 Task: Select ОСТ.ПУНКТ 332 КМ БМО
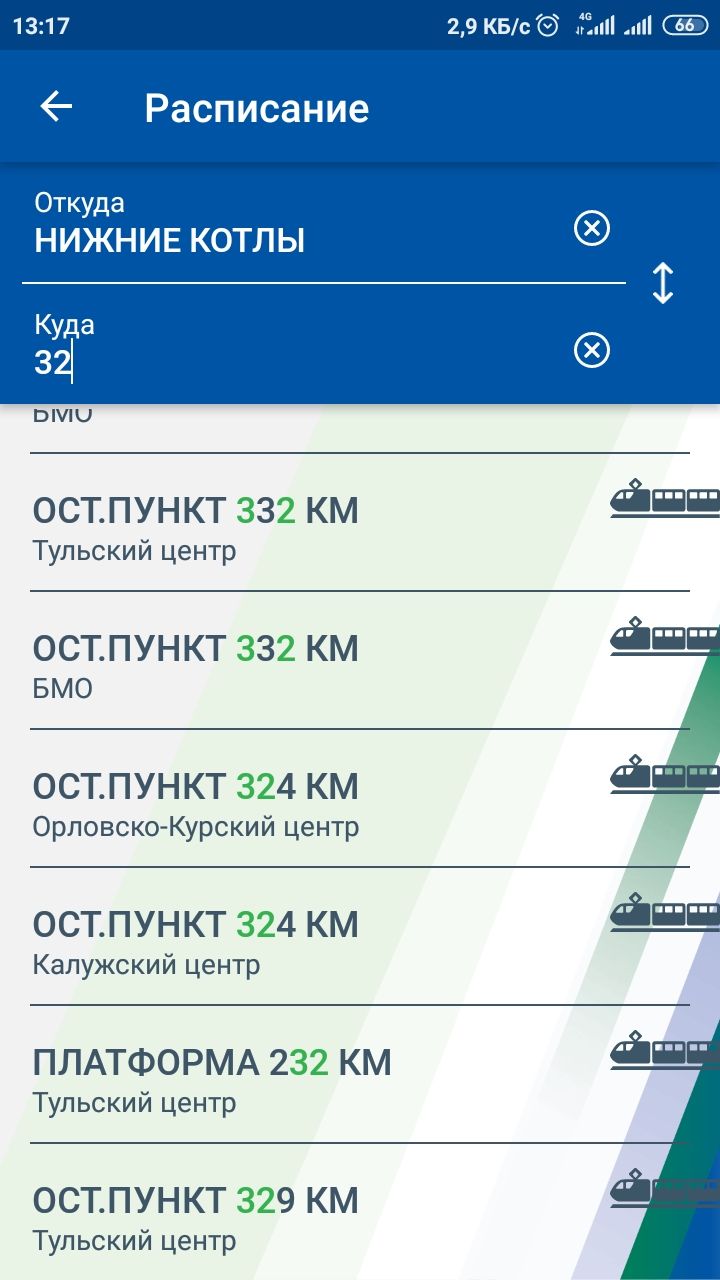click(360, 661)
